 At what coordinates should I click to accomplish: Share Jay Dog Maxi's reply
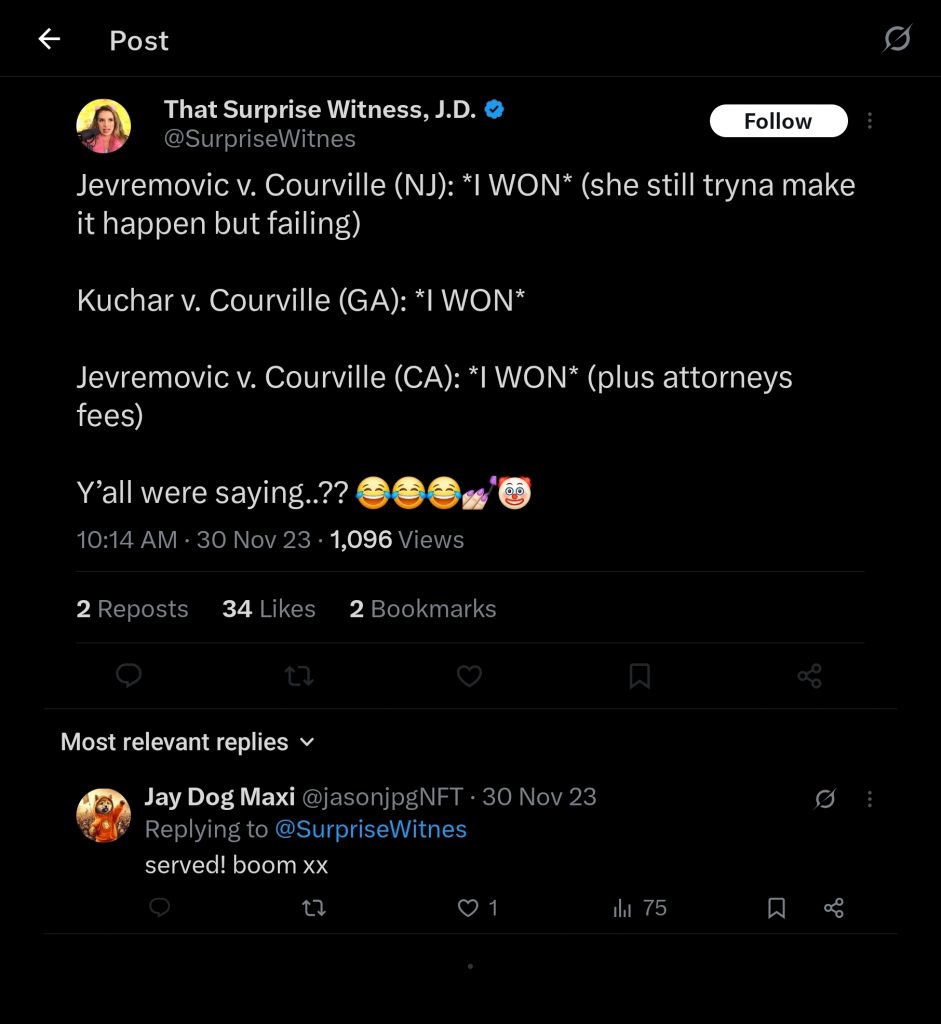click(834, 908)
